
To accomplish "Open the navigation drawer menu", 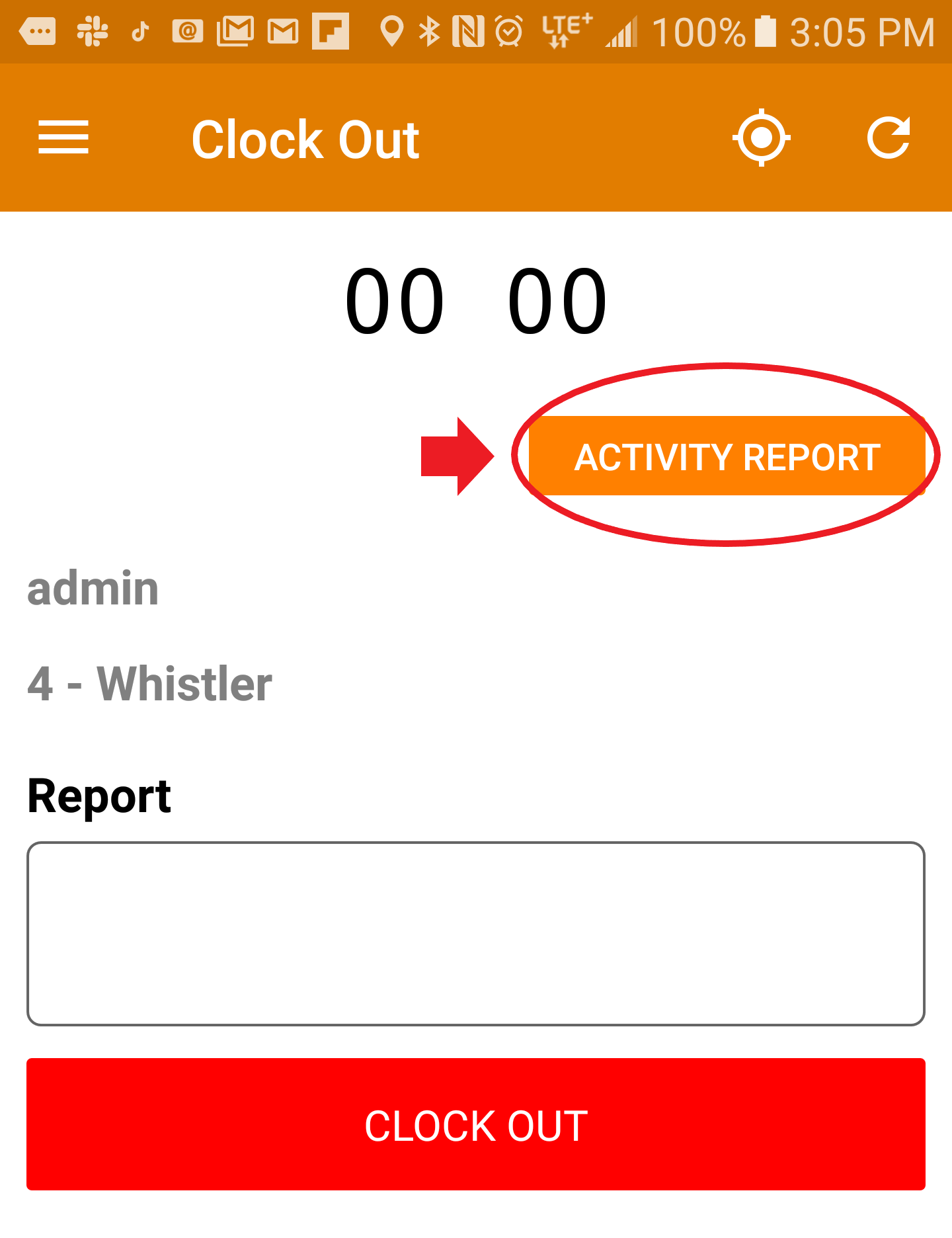I will (x=64, y=138).
